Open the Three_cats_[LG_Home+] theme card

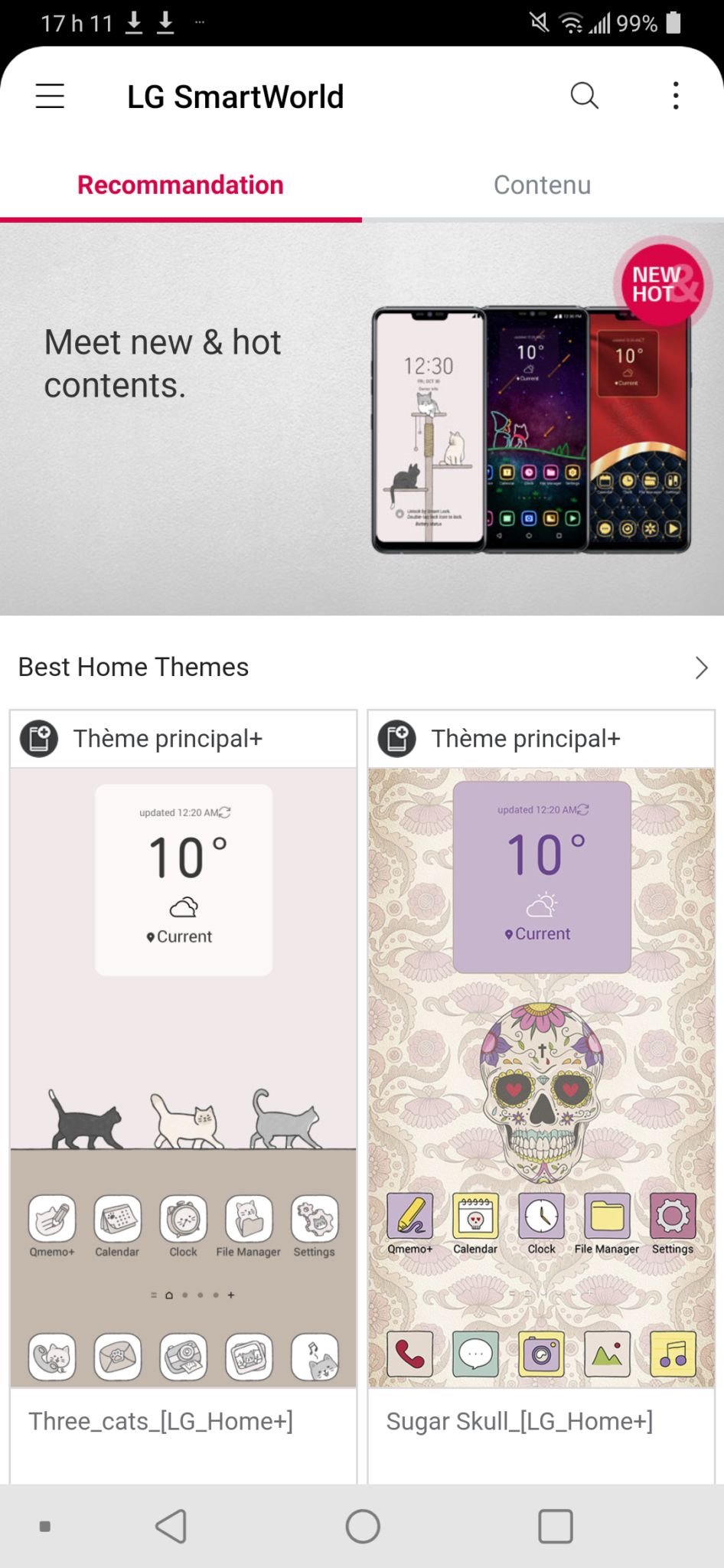coord(183,1087)
